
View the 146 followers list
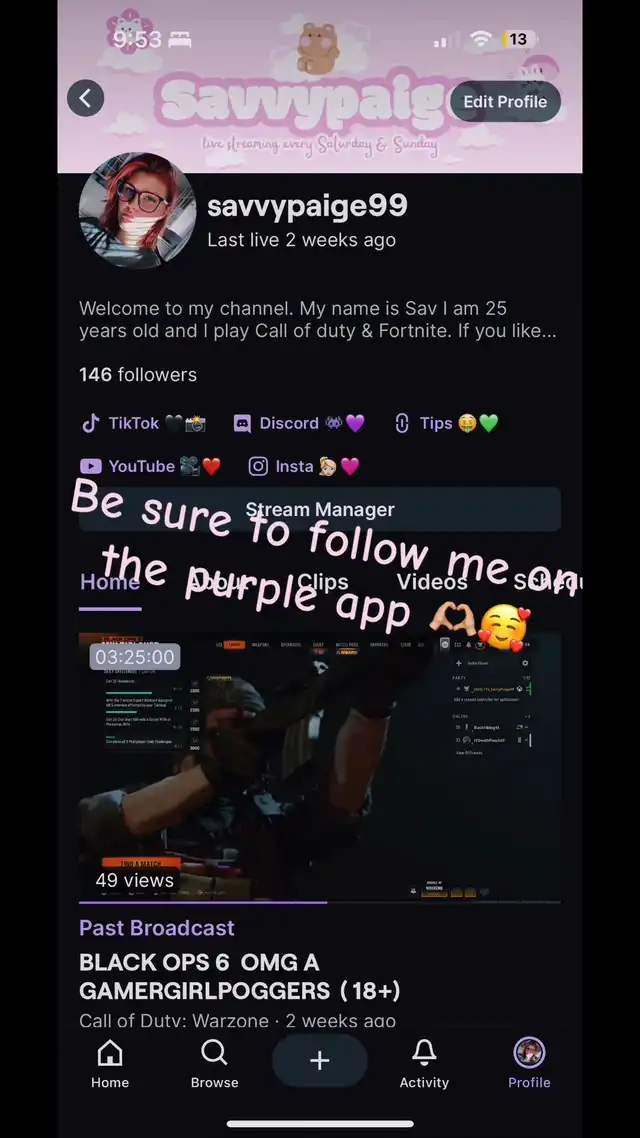point(138,374)
